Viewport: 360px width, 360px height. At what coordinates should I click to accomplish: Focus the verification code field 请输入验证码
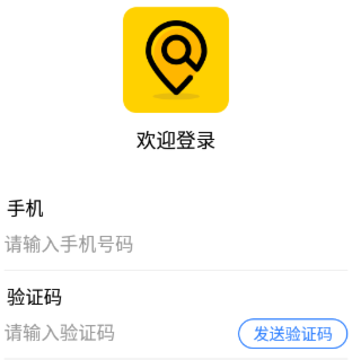coord(120,333)
